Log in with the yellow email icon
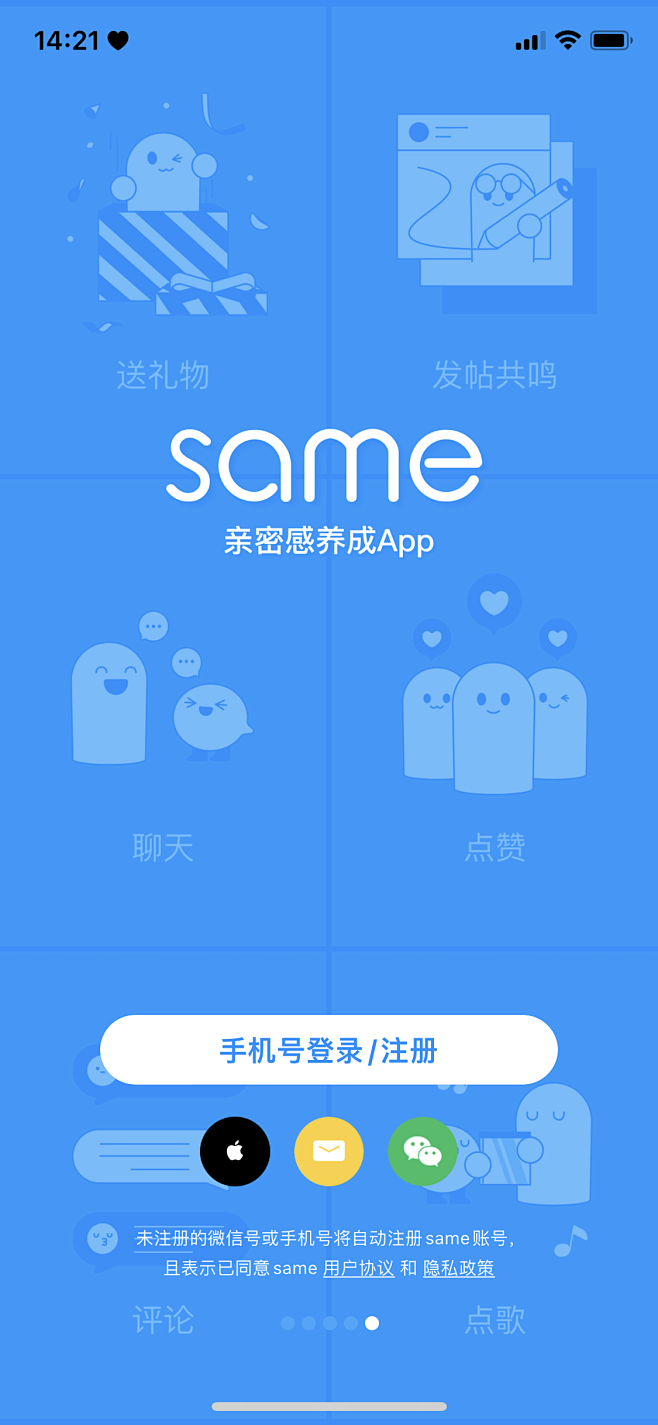658x1425 pixels. coord(329,1151)
